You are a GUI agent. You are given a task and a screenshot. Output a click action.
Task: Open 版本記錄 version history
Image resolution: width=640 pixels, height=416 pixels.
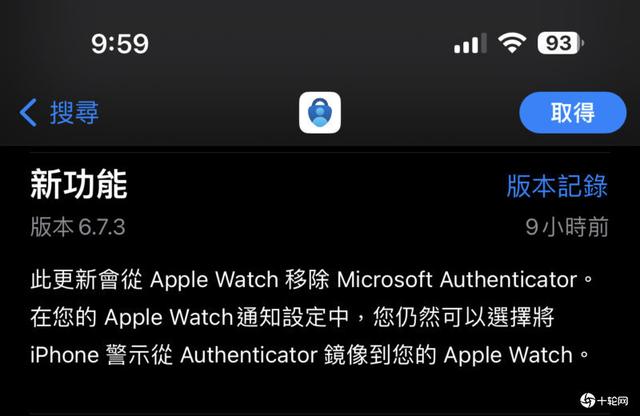tap(556, 186)
